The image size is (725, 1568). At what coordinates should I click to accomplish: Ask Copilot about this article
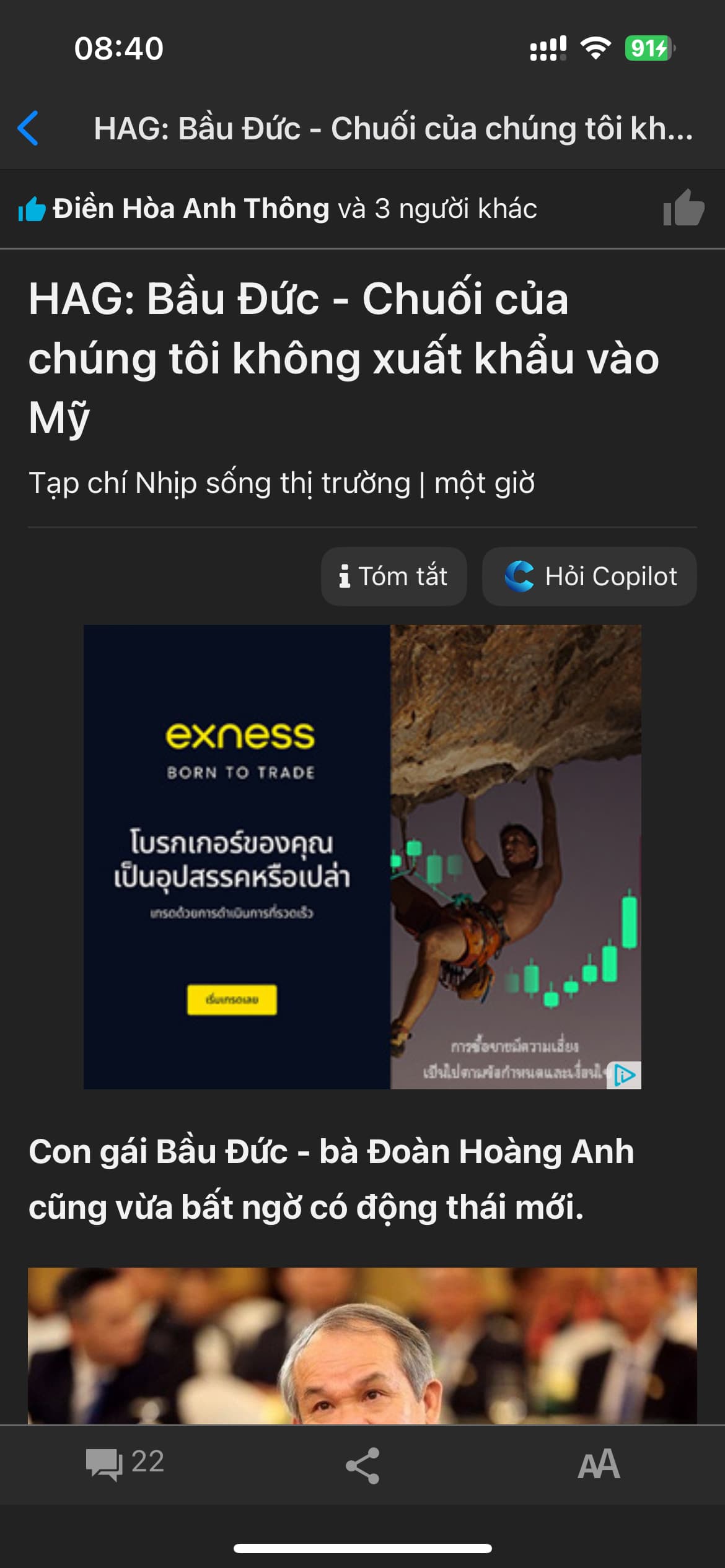click(589, 576)
